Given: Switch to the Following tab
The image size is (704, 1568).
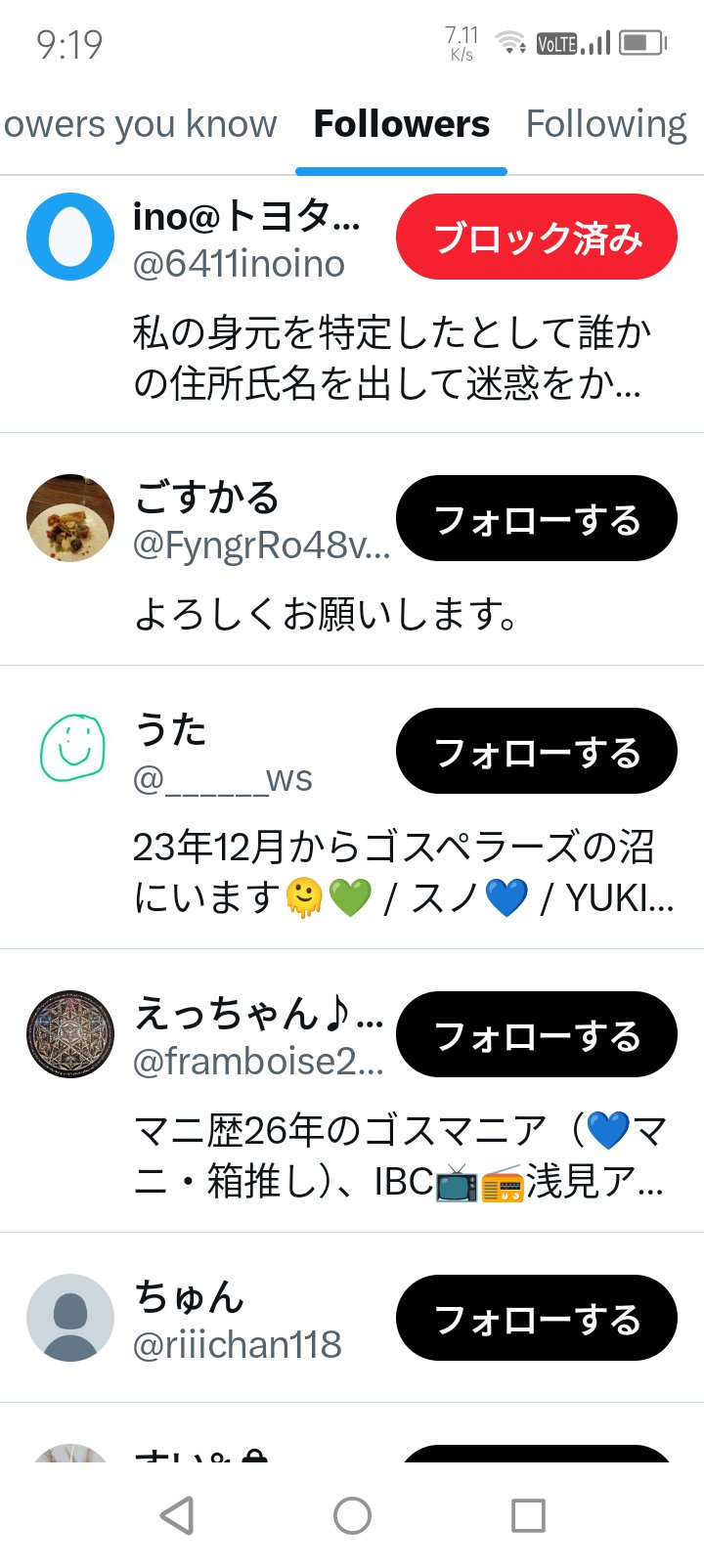Looking at the screenshot, I should pyautogui.click(x=606, y=125).
